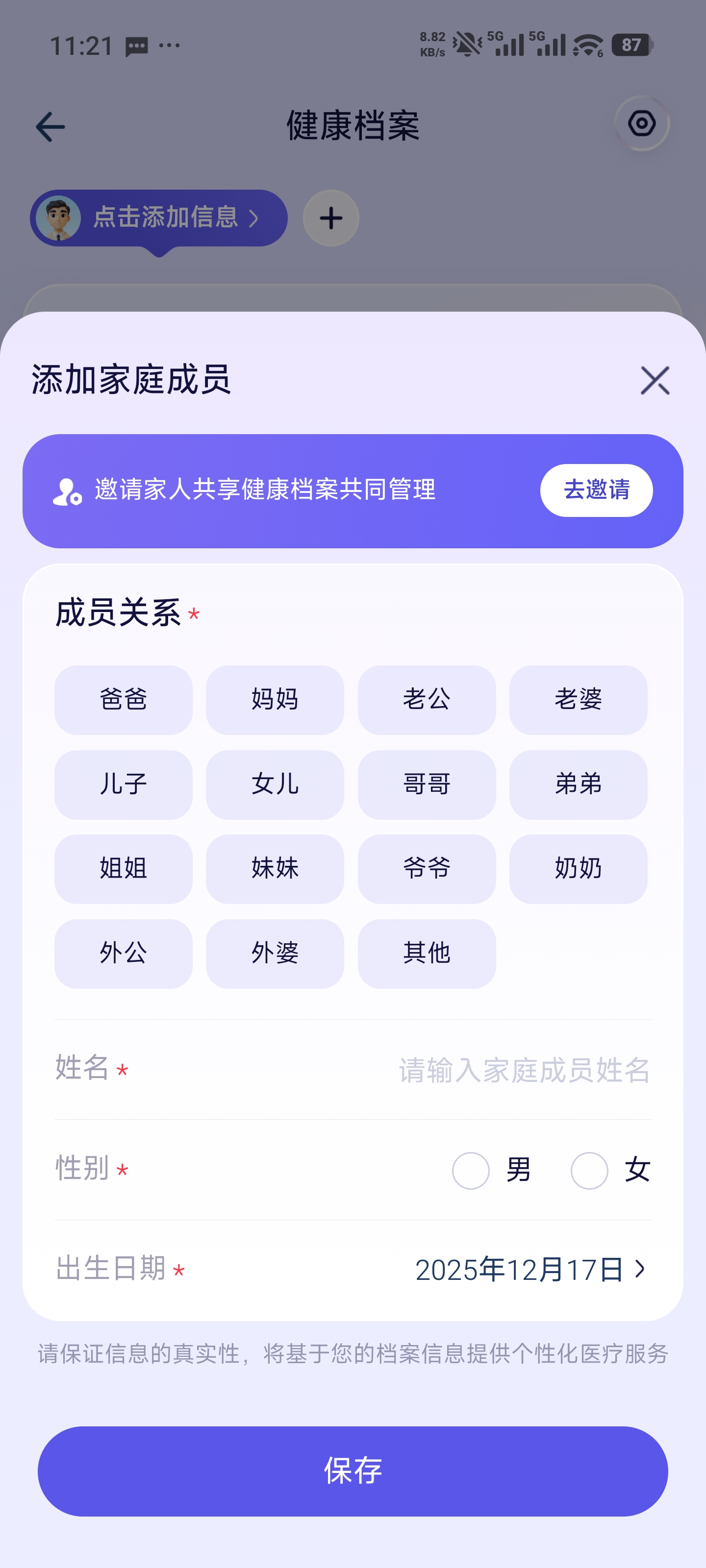Open the birth date picker chevron

pos(640,1269)
